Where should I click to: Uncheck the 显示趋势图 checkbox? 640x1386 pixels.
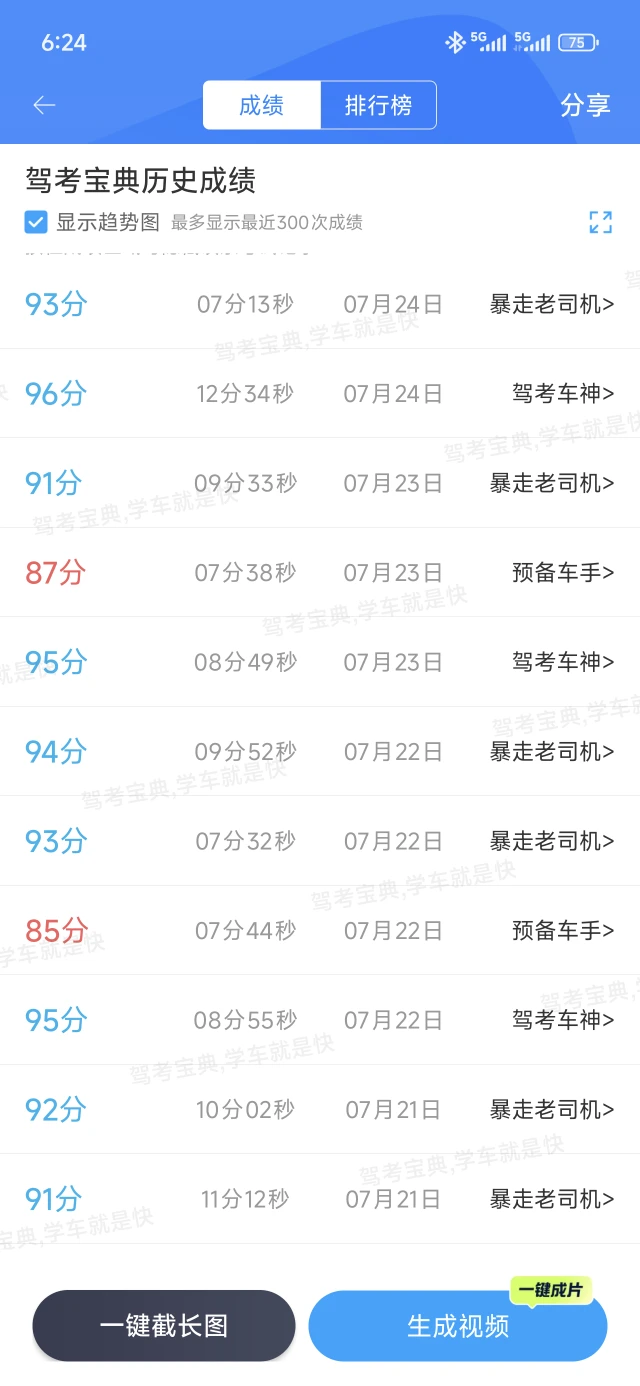(x=36, y=222)
